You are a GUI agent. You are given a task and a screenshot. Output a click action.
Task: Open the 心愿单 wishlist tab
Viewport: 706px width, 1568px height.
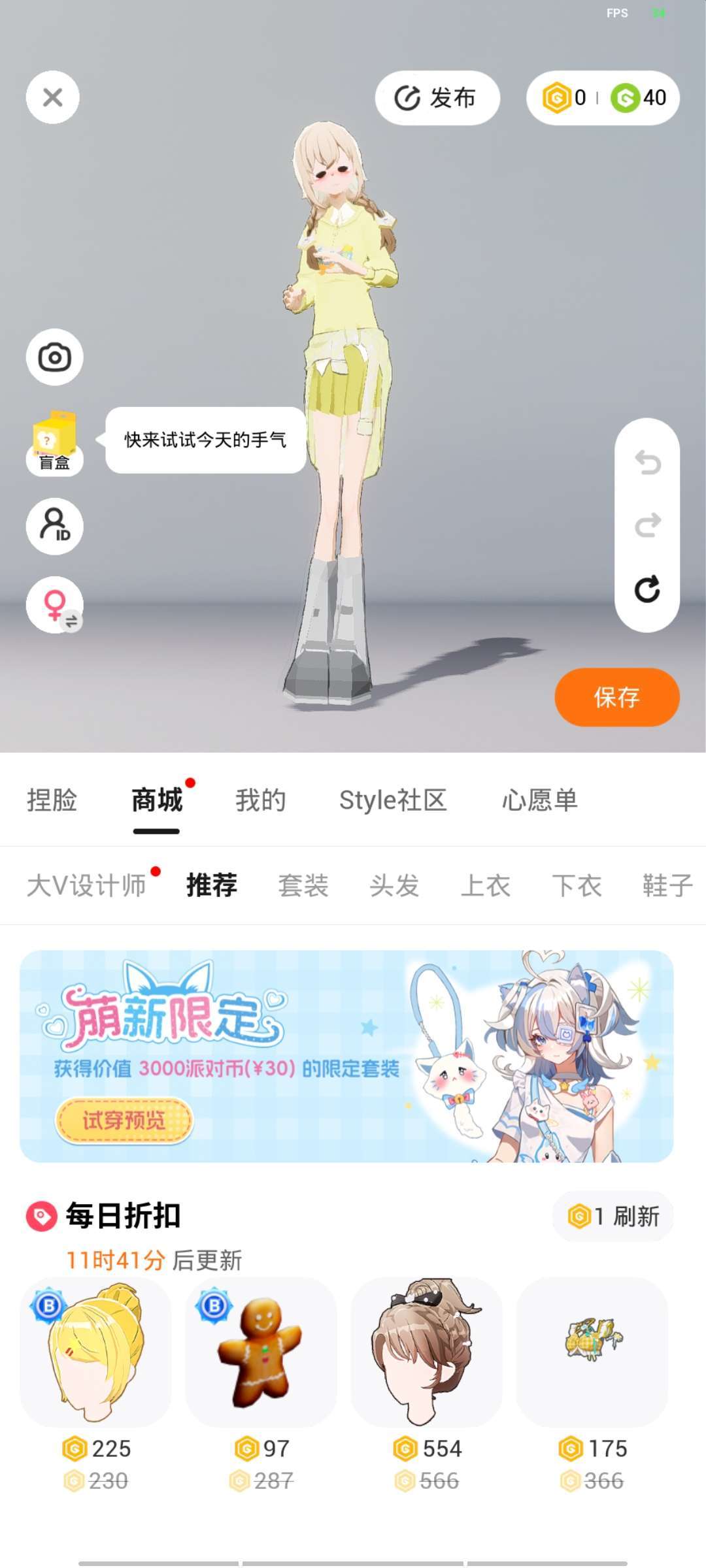click(x=540, y=800)
